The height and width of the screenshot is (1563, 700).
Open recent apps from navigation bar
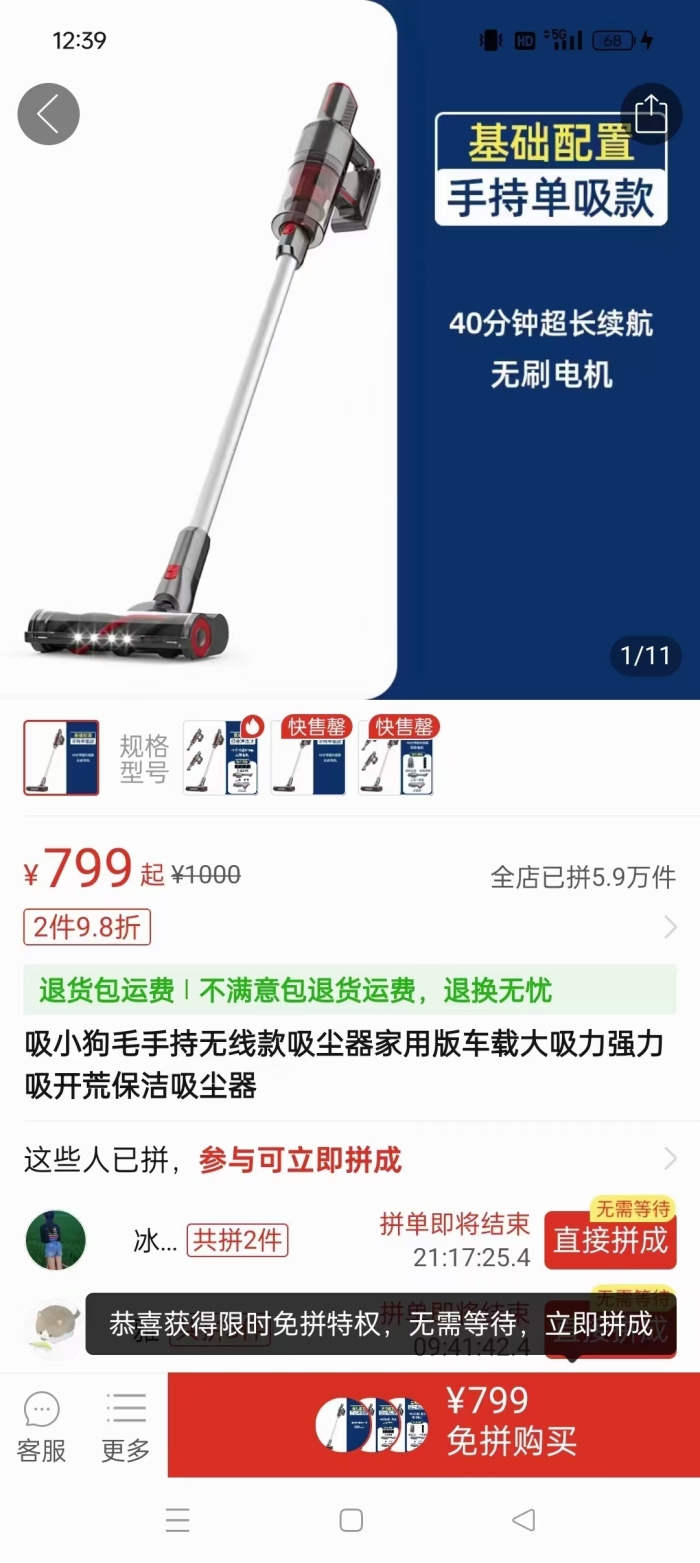pos(177,1521)
